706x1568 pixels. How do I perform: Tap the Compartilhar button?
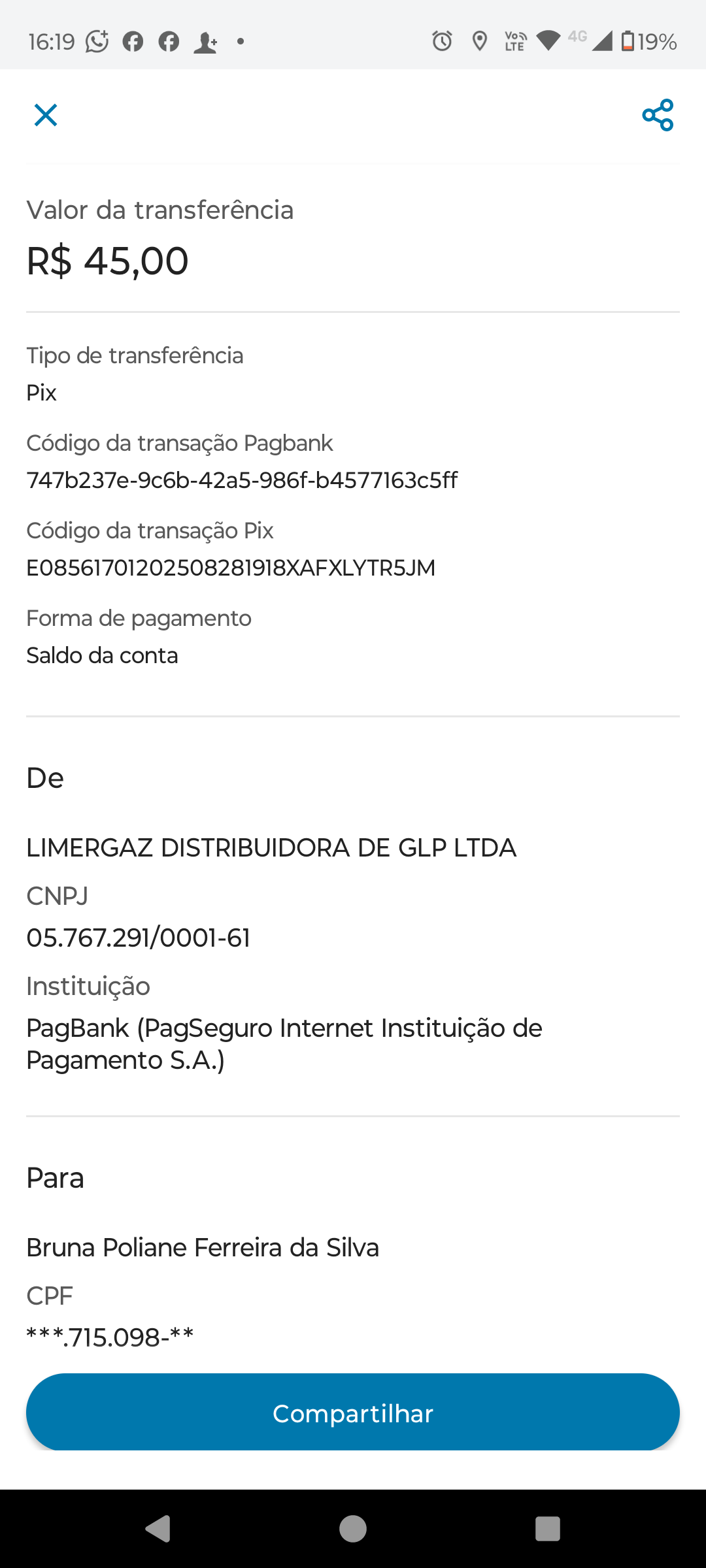pos(353,1413)
